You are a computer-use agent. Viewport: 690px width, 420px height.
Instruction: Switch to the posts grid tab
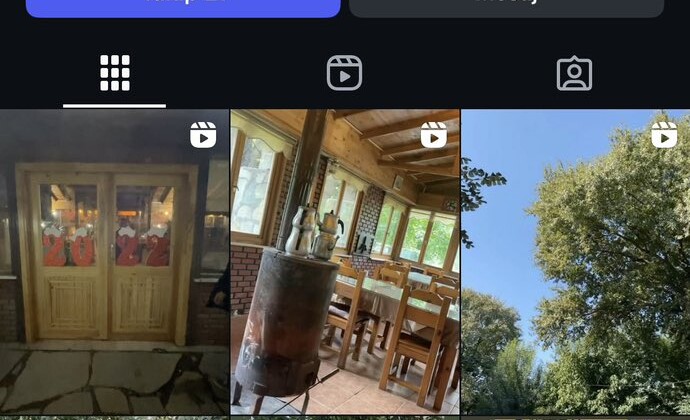[x=115, y=73]
